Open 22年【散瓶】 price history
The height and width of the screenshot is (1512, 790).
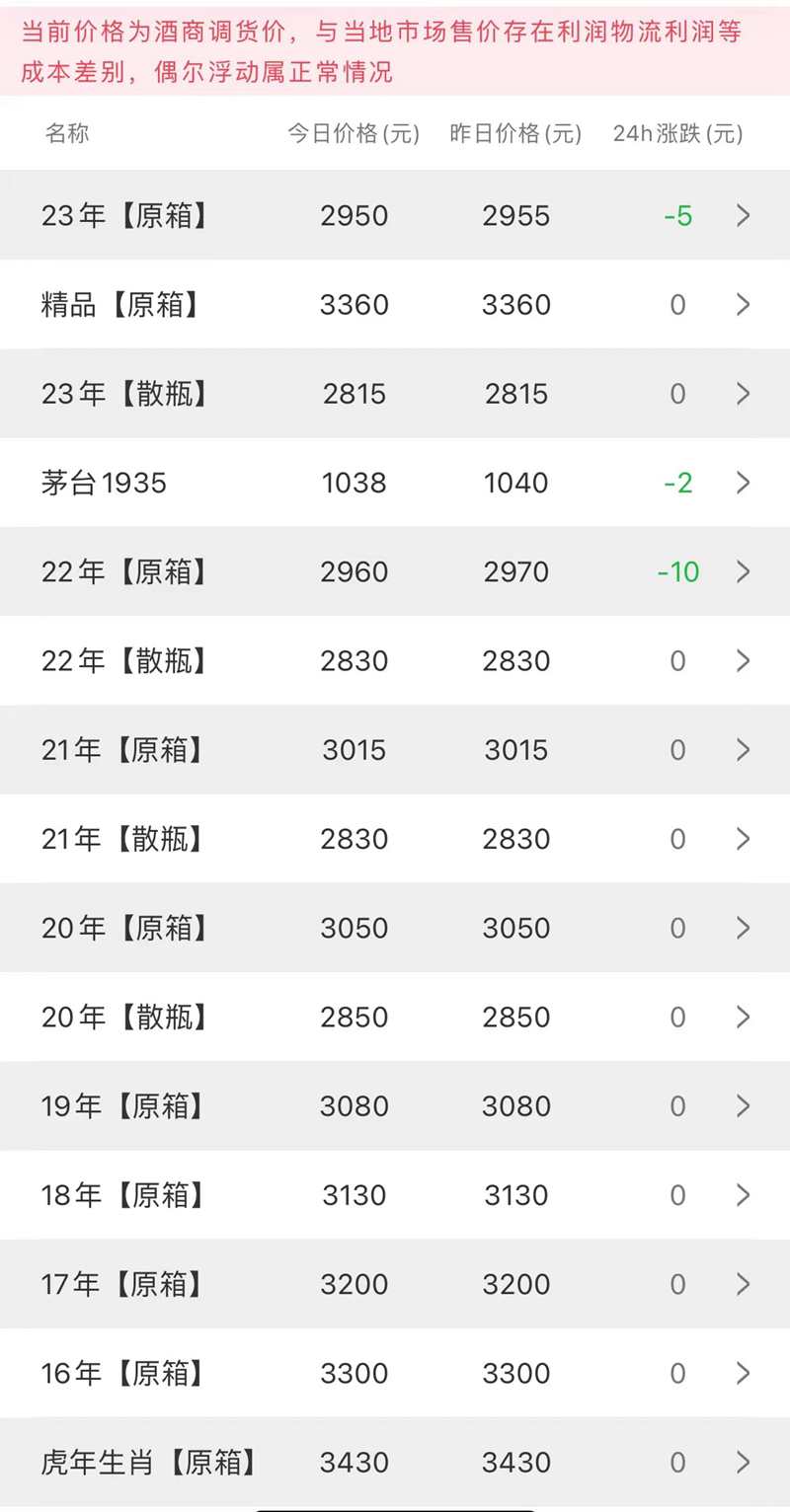(x=395, y=660)
